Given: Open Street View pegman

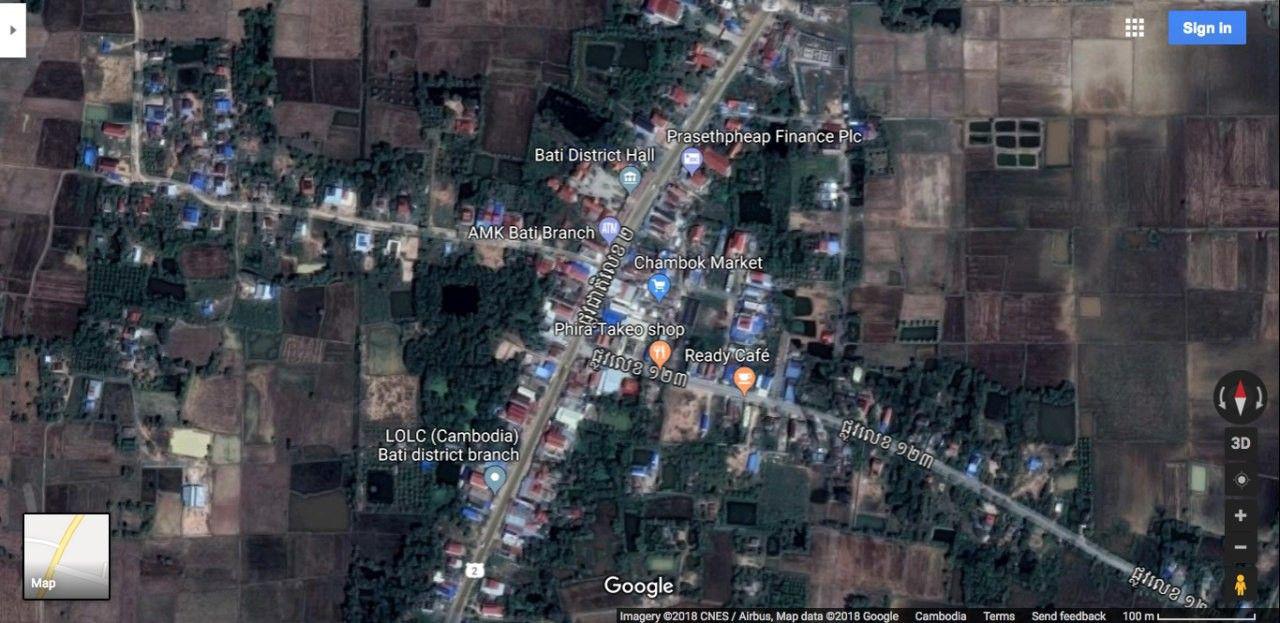Looking at the screenshot, I should point(1240,585).
